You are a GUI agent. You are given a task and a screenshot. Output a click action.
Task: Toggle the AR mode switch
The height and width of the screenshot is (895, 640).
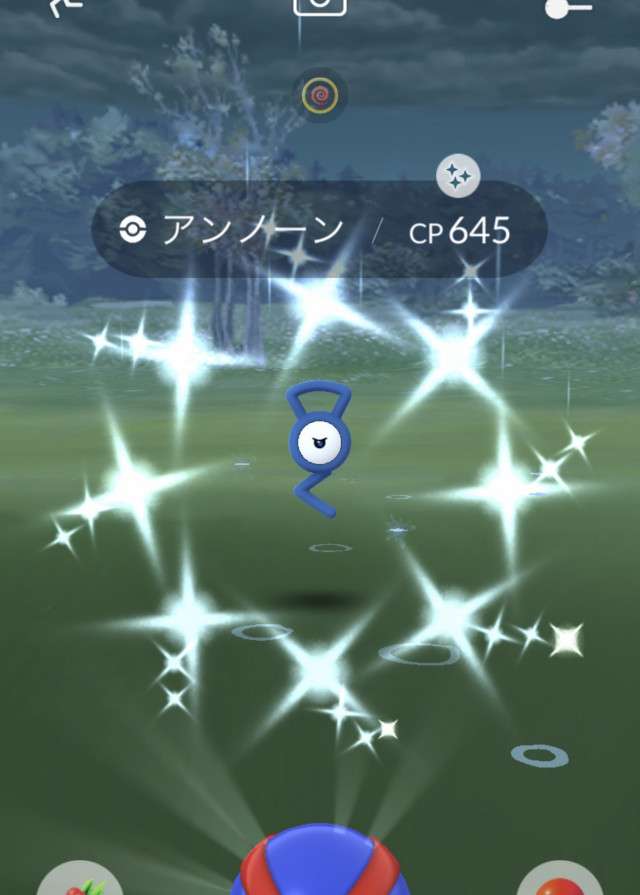[x=569, y=8]
